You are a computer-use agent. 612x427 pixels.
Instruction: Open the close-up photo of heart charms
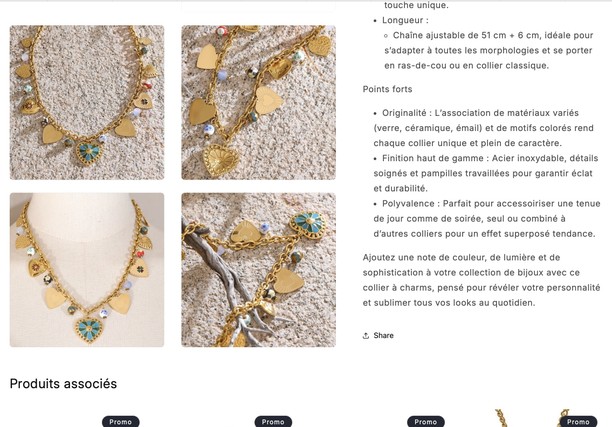258,102
